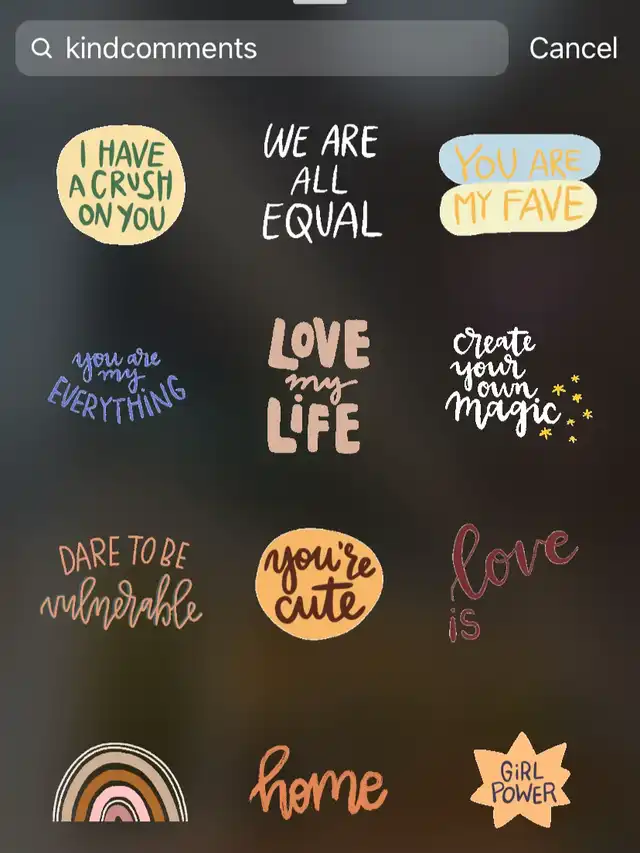Cancel the sticker search
This screenshot has height=853, width=640.
click(x=573, y=48)
